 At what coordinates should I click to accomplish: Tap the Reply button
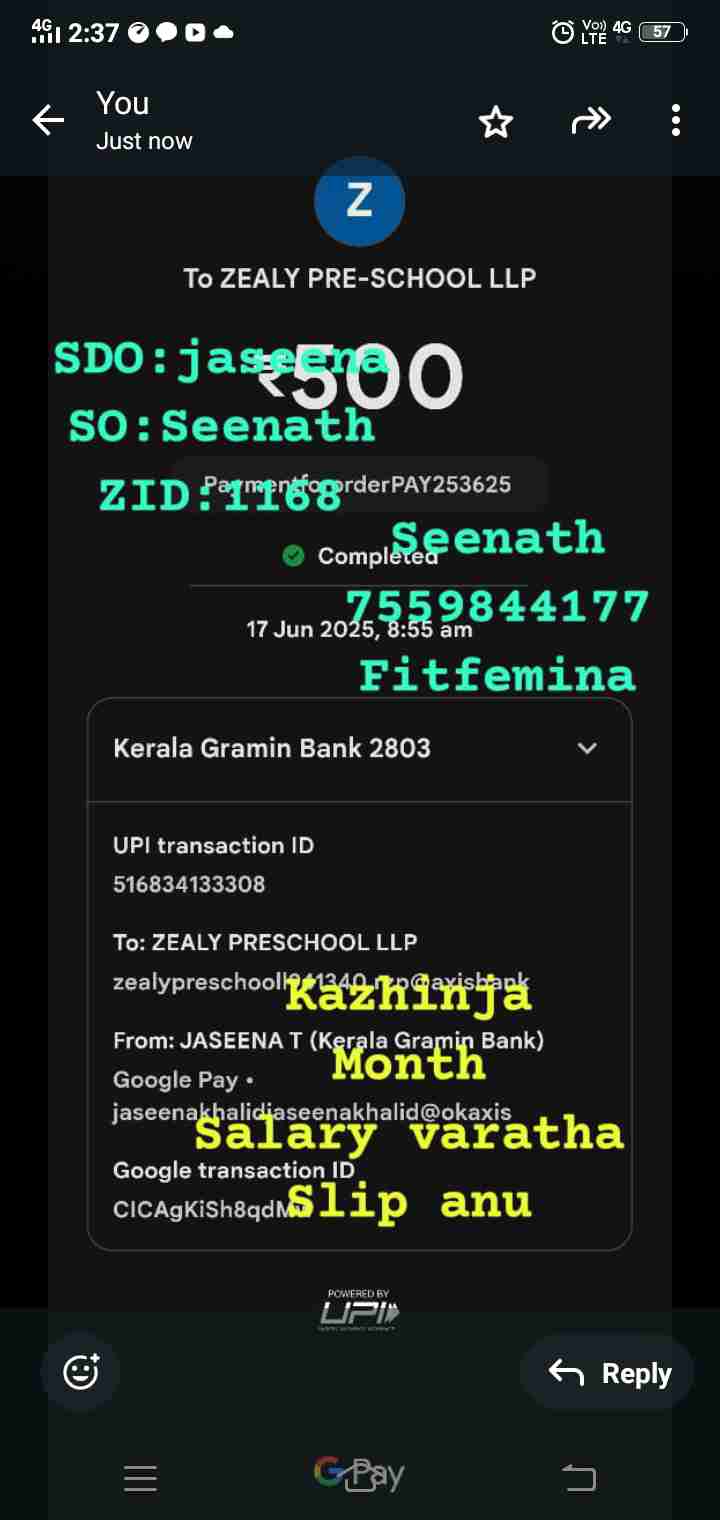[x=610, y=1374]
